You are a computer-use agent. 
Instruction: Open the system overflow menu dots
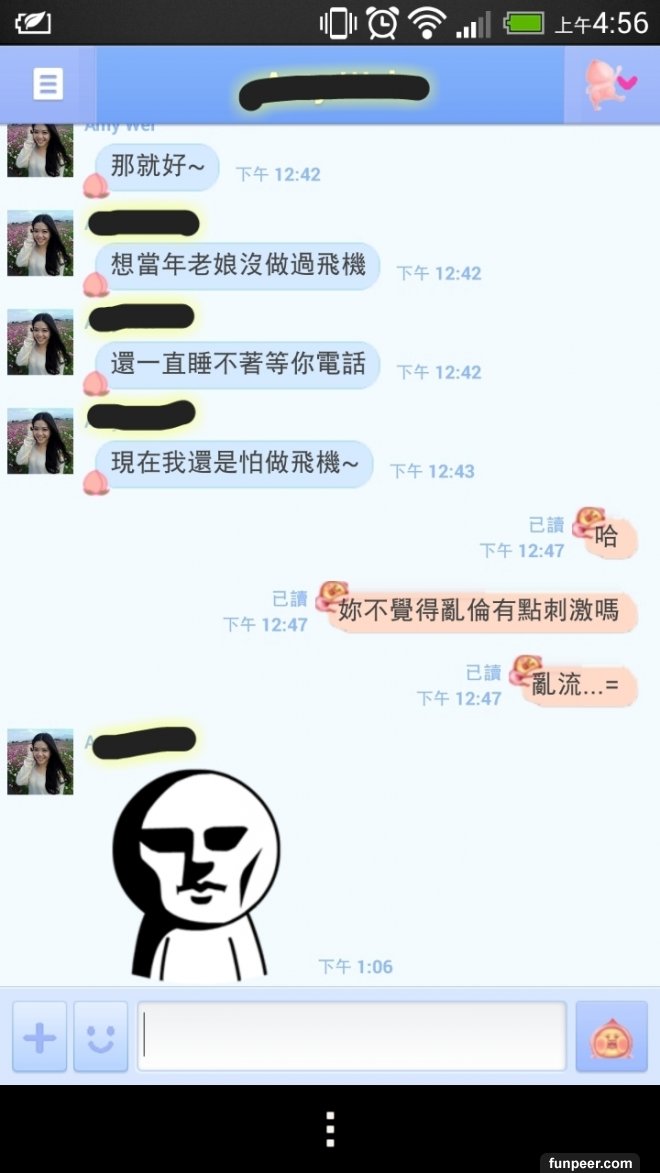click(x=330, y=1129)
